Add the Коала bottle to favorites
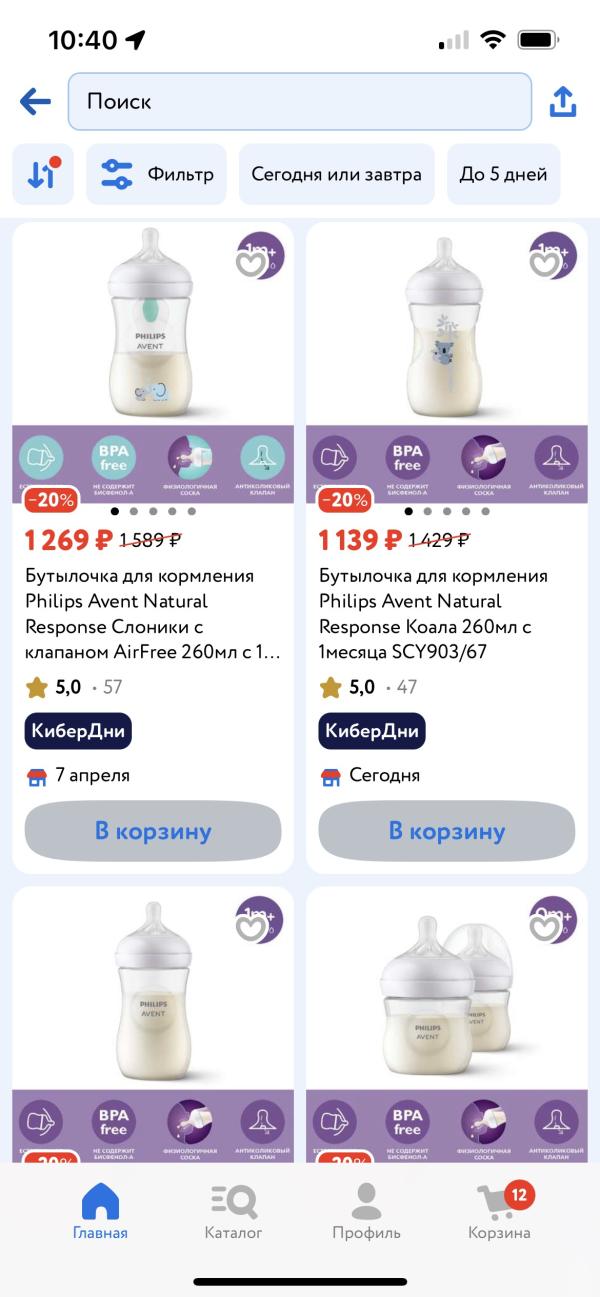The image size is (600, 1297). click(544, 264)
